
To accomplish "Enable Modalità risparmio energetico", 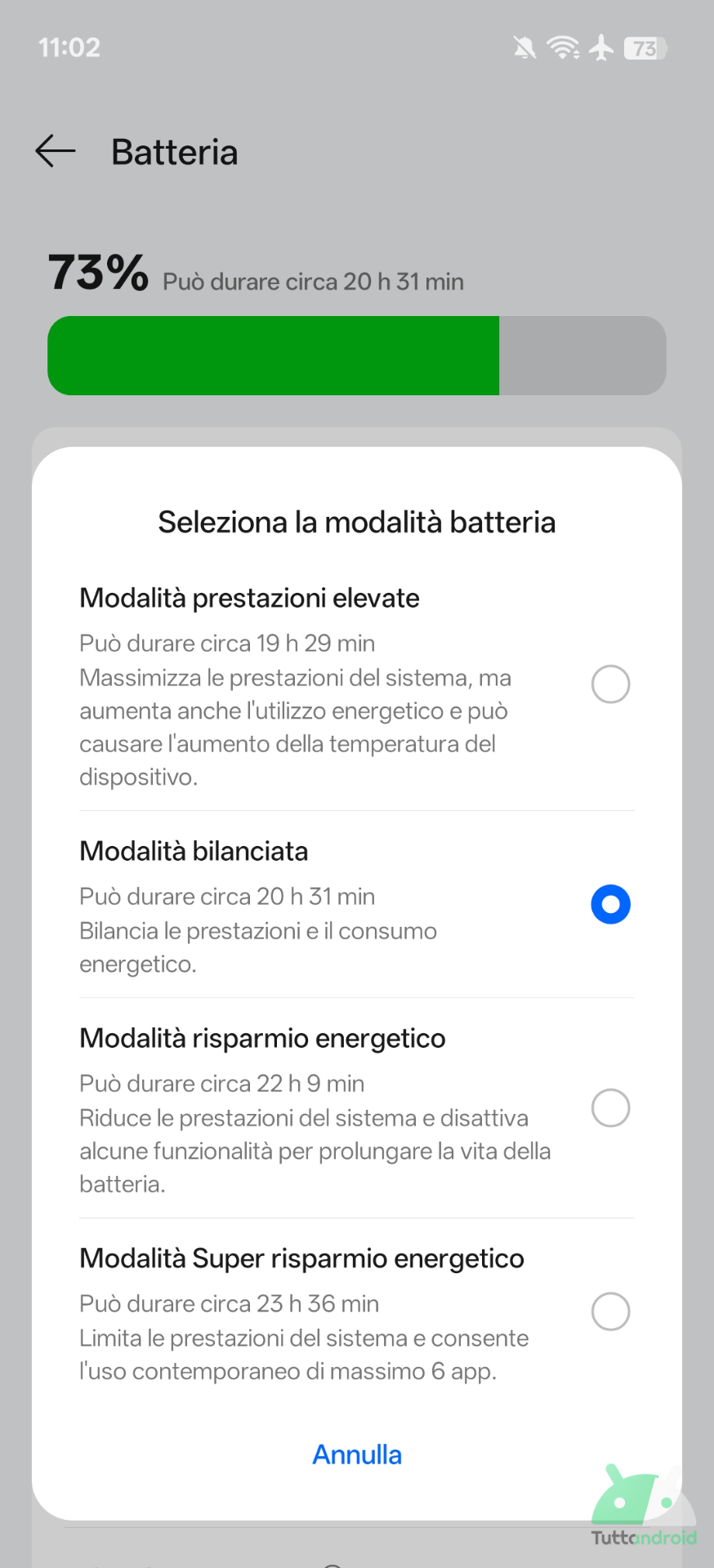I will pos(609,1108).
